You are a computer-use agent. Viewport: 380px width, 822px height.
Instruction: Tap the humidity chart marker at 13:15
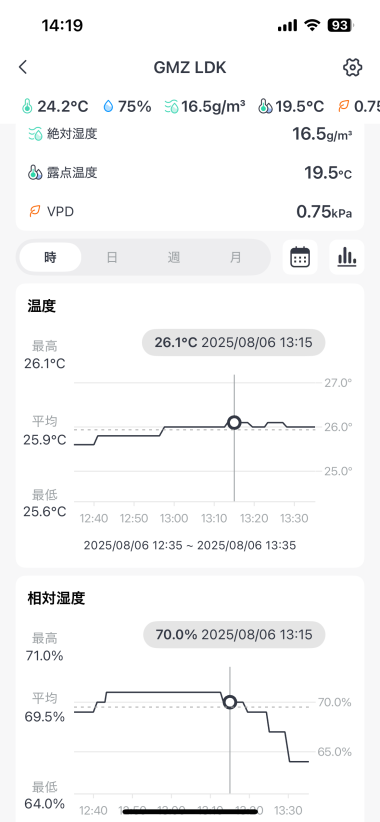tap(230, 702)
